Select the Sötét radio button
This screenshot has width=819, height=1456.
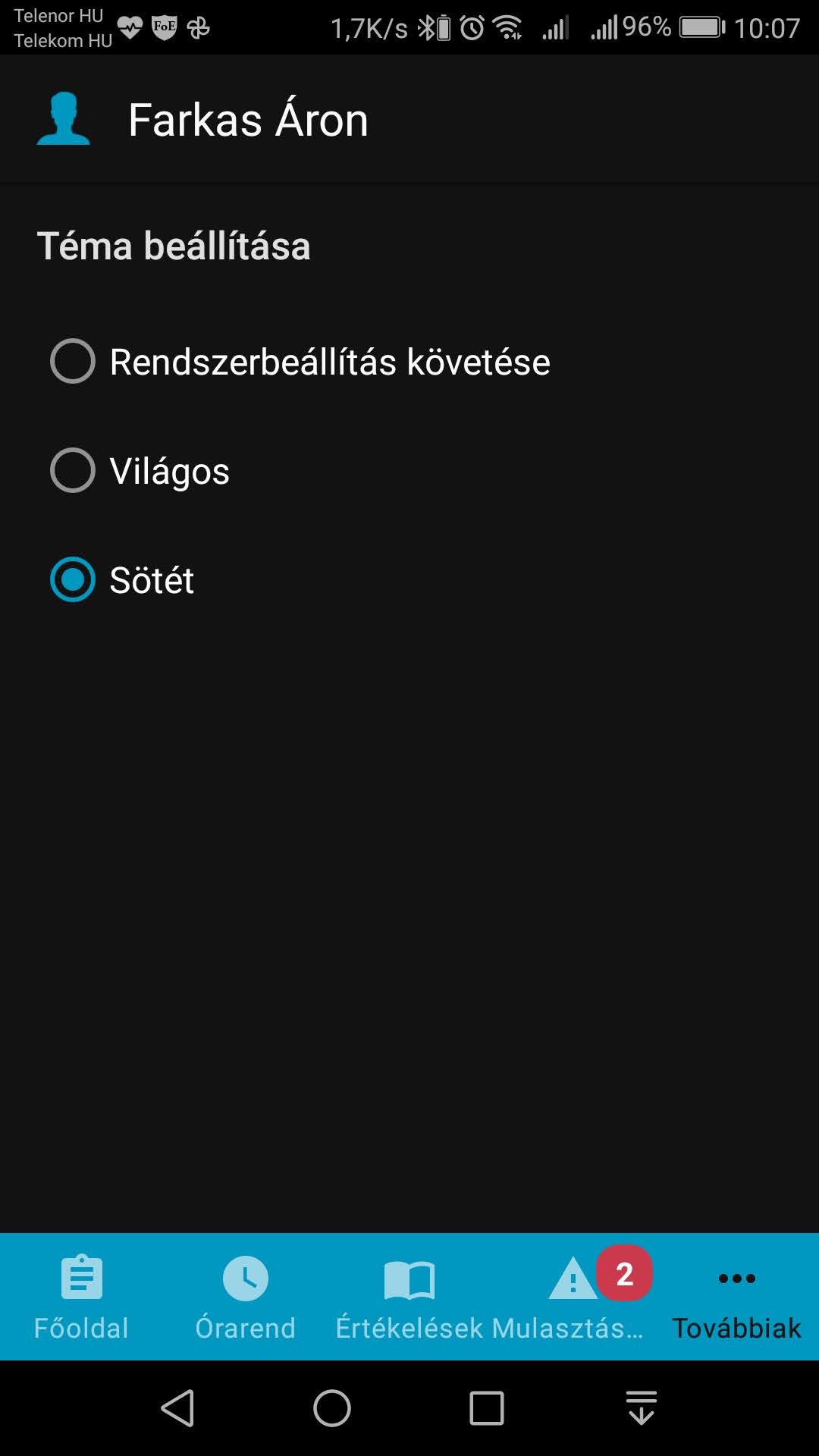pyautogui.click(x=73, y=579)
